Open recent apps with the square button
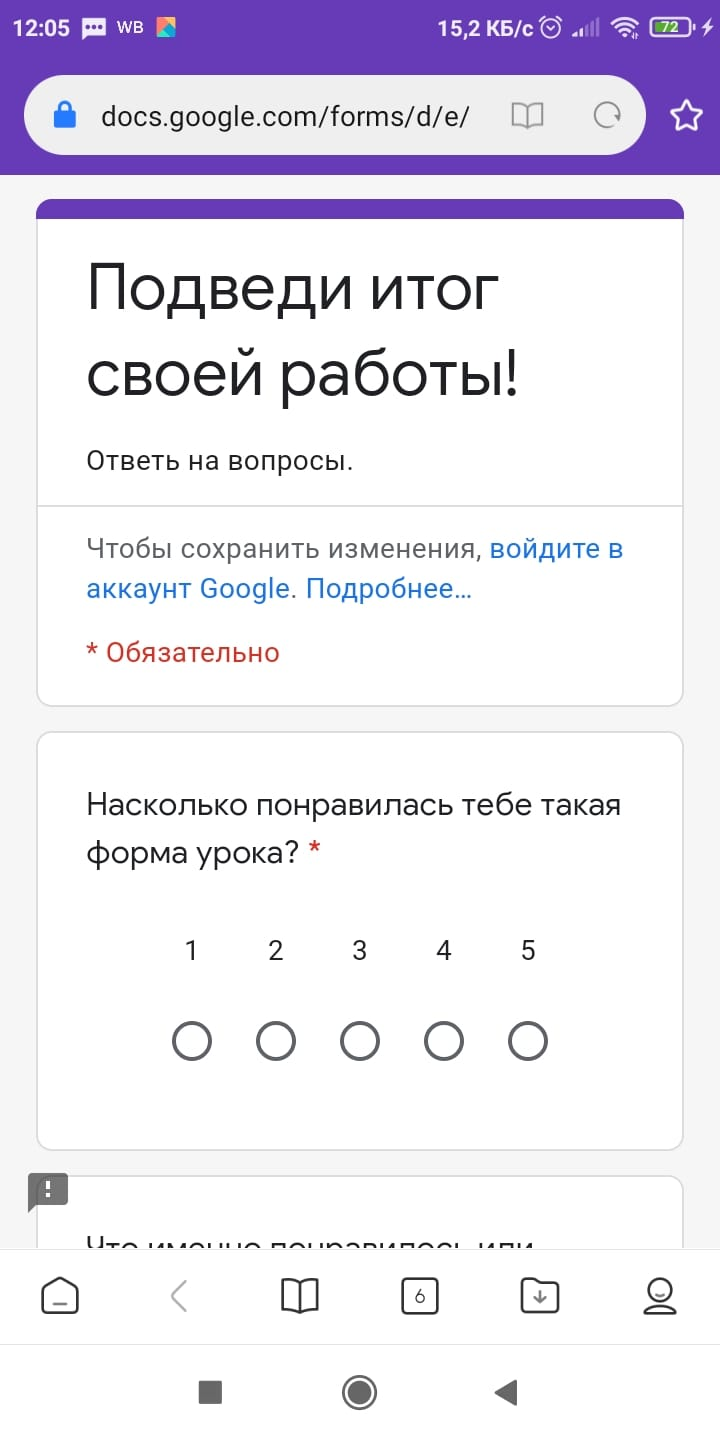720x1440 pixels. (x=210, y=1392)
